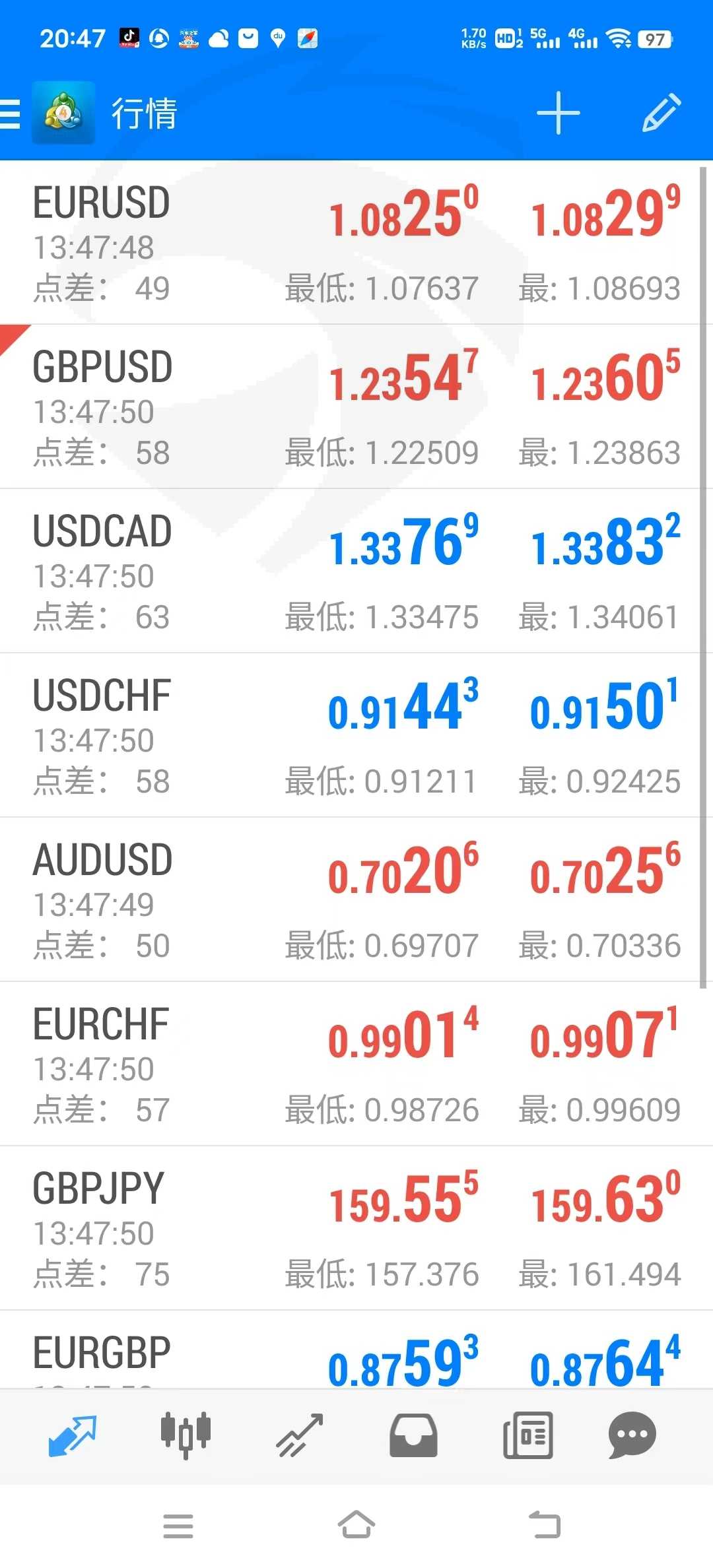Tap the system back button
713x1568 pixels.
pos(545,1526)
